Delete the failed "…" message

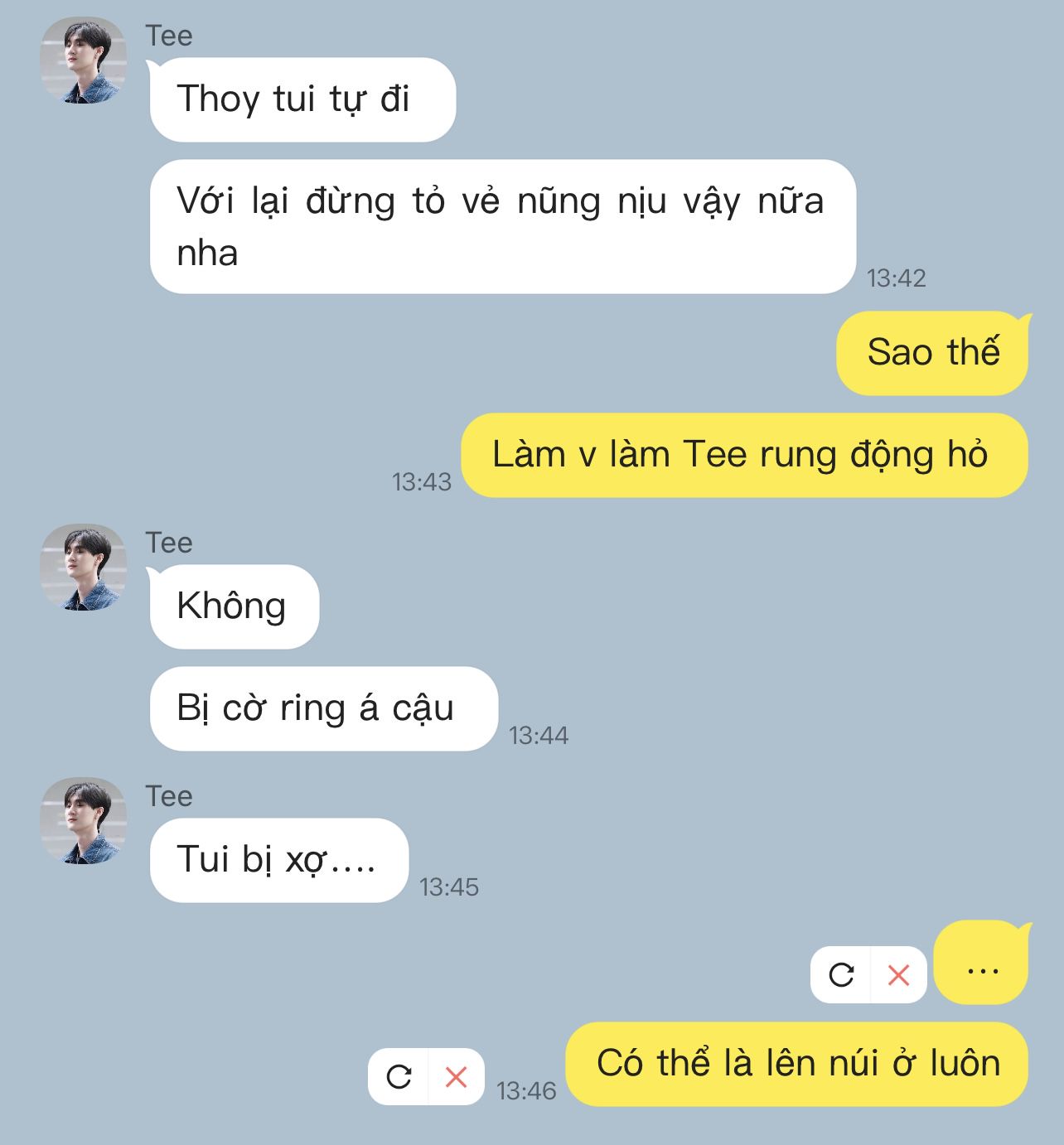(898, 974)
